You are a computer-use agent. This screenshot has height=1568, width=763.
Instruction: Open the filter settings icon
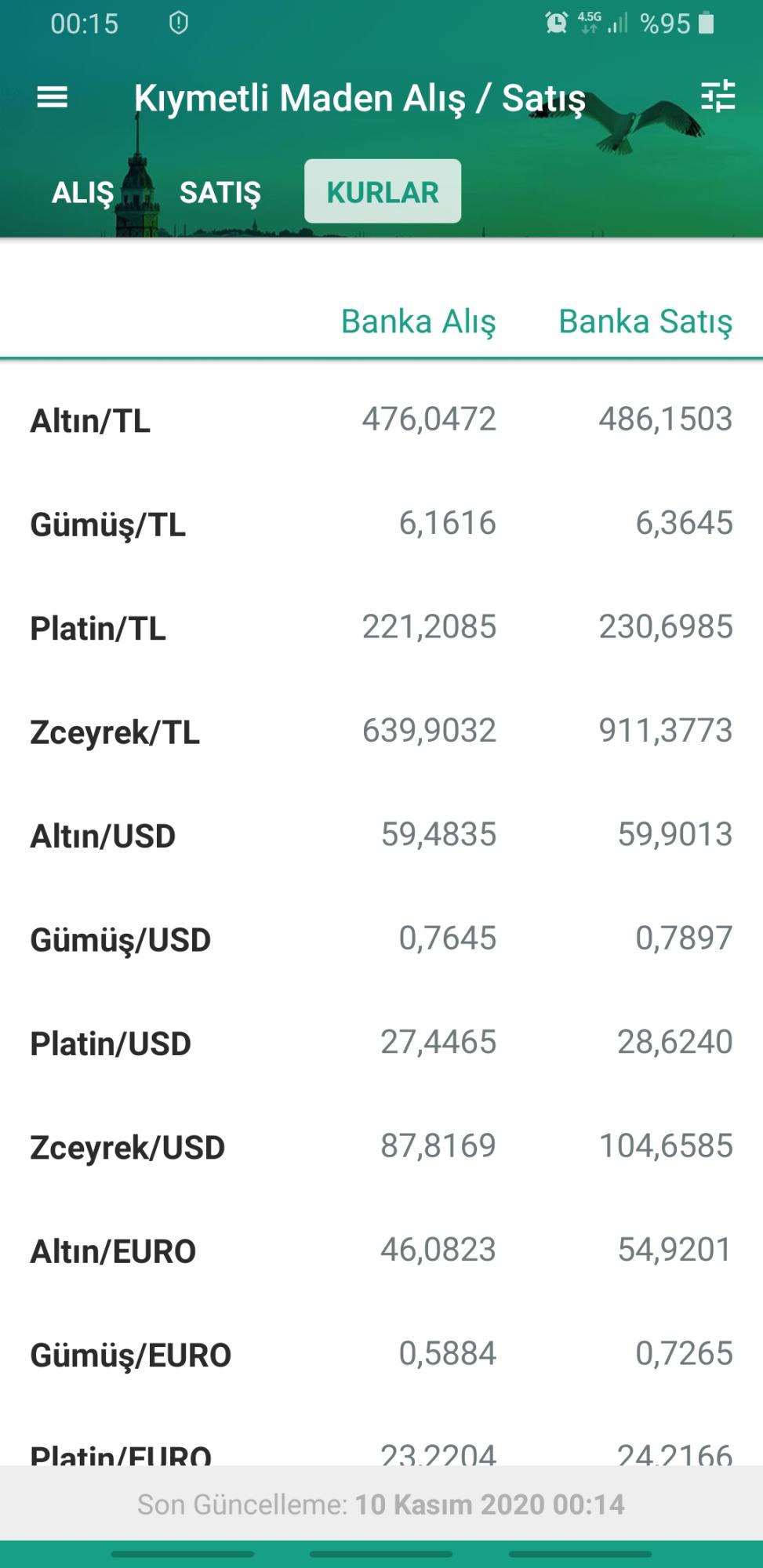point(718,96)
